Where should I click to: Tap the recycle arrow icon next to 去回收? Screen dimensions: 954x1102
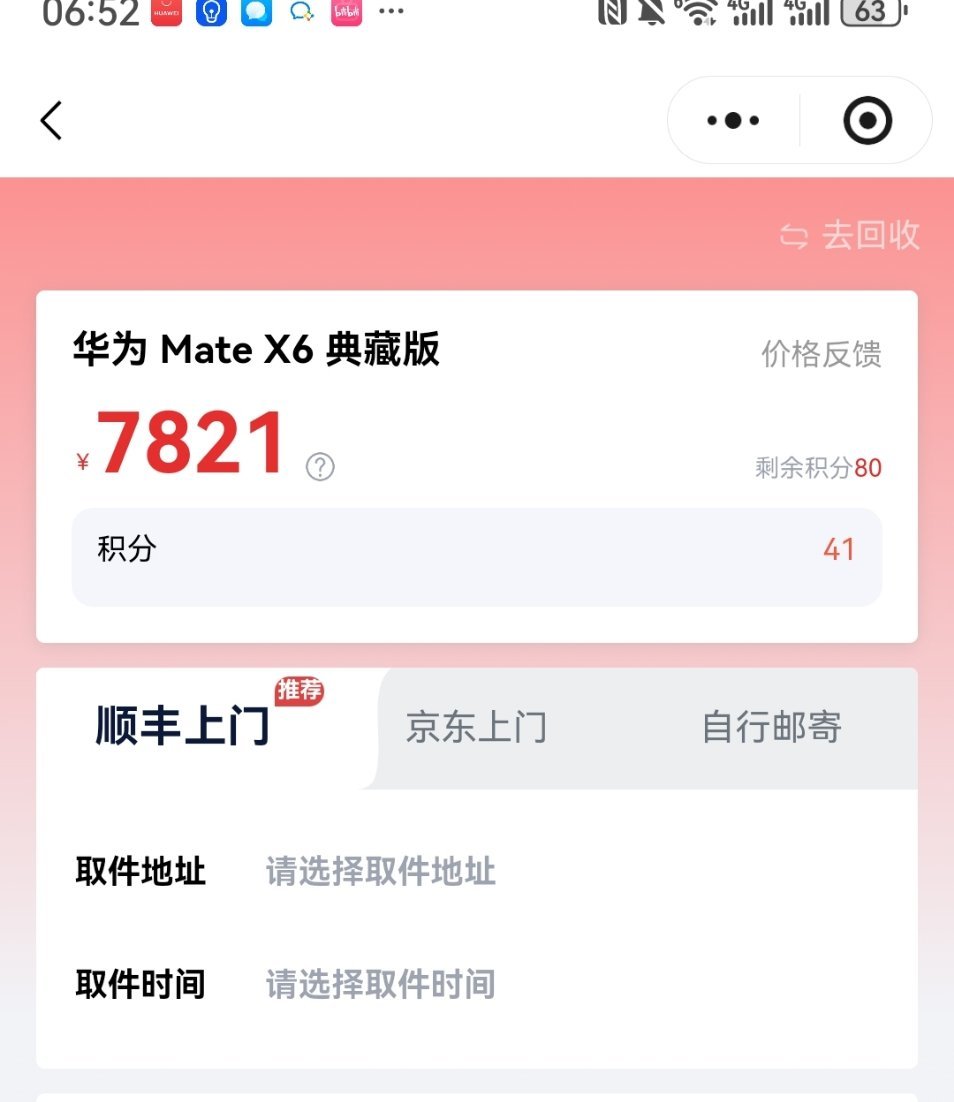click(x=795, y=237)
